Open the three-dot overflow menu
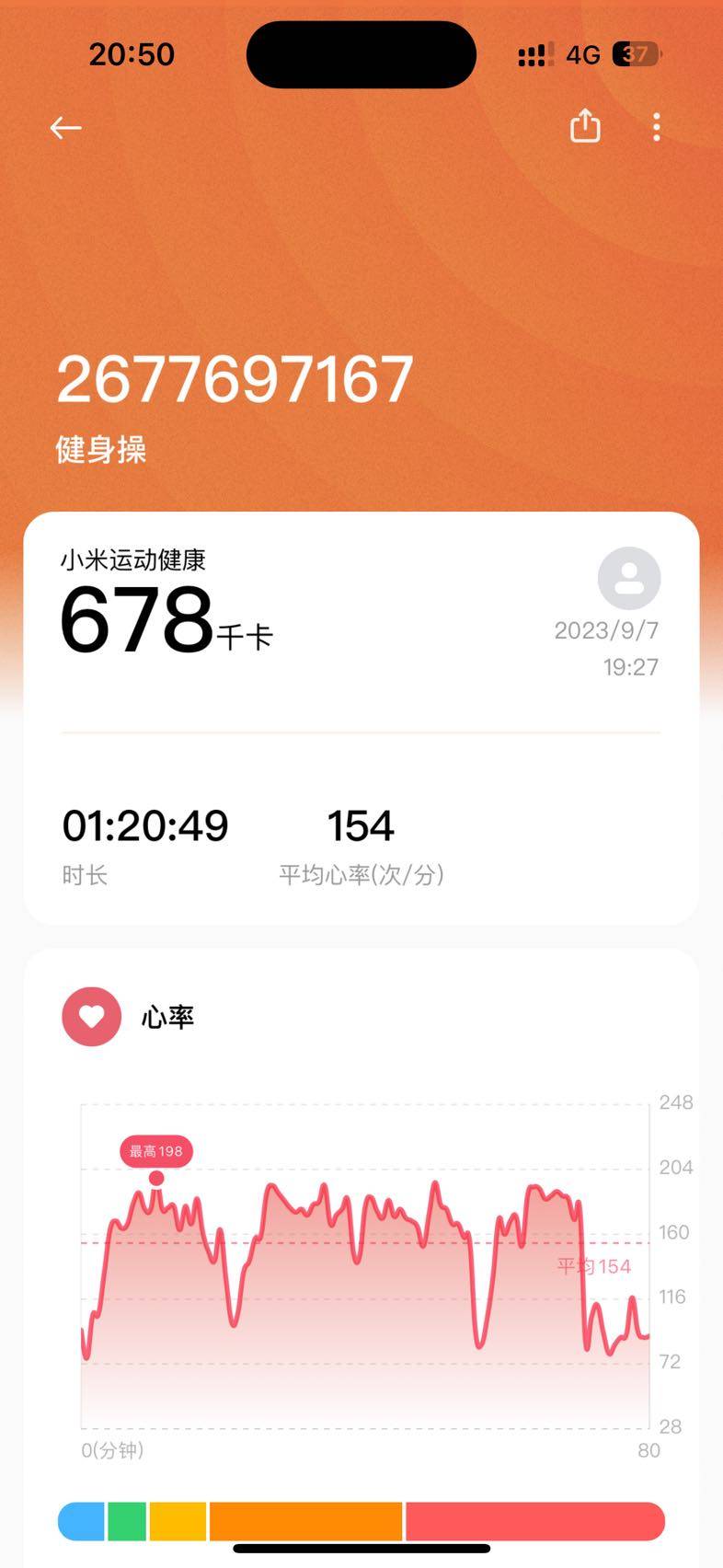The image size is (723, 1568). point(656,127)
